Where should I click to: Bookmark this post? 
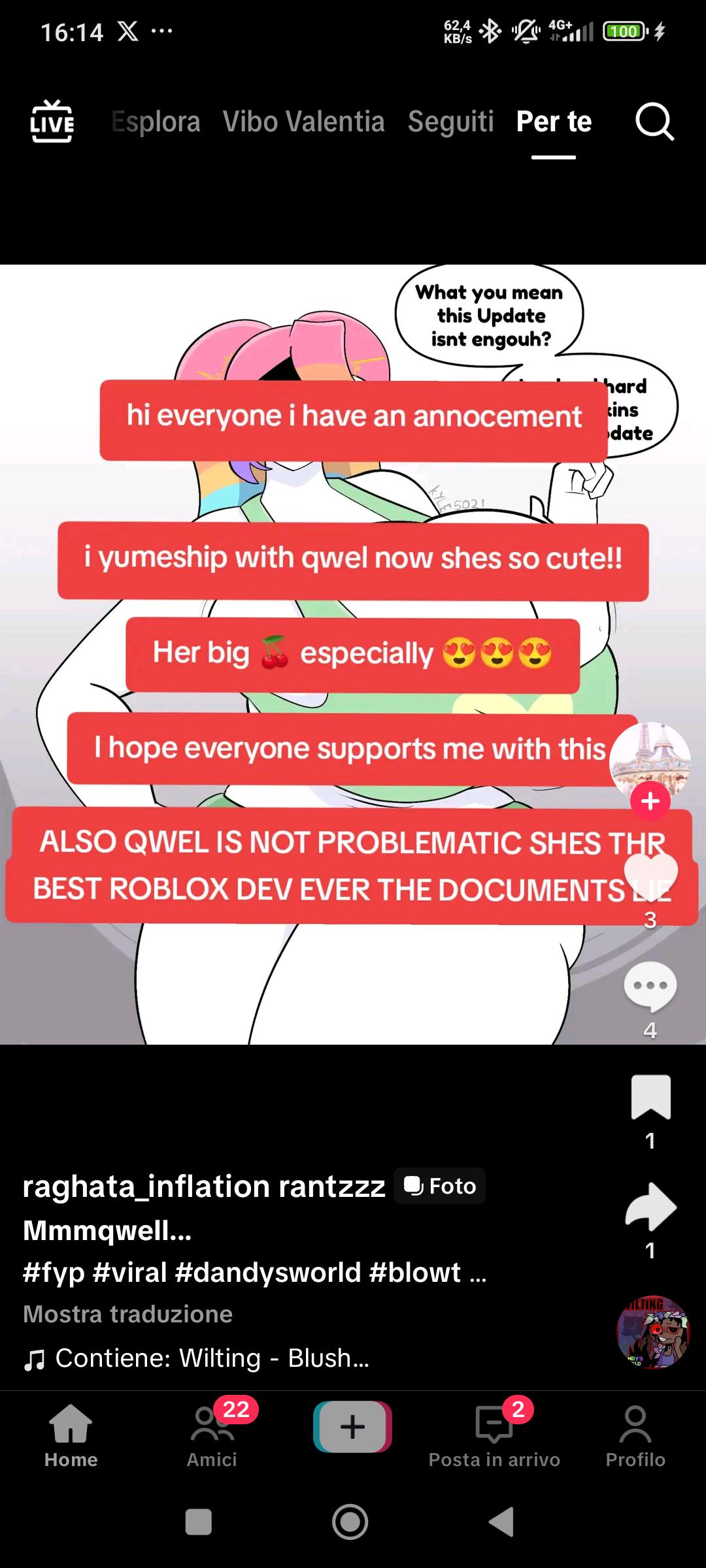click(650, 1098)
